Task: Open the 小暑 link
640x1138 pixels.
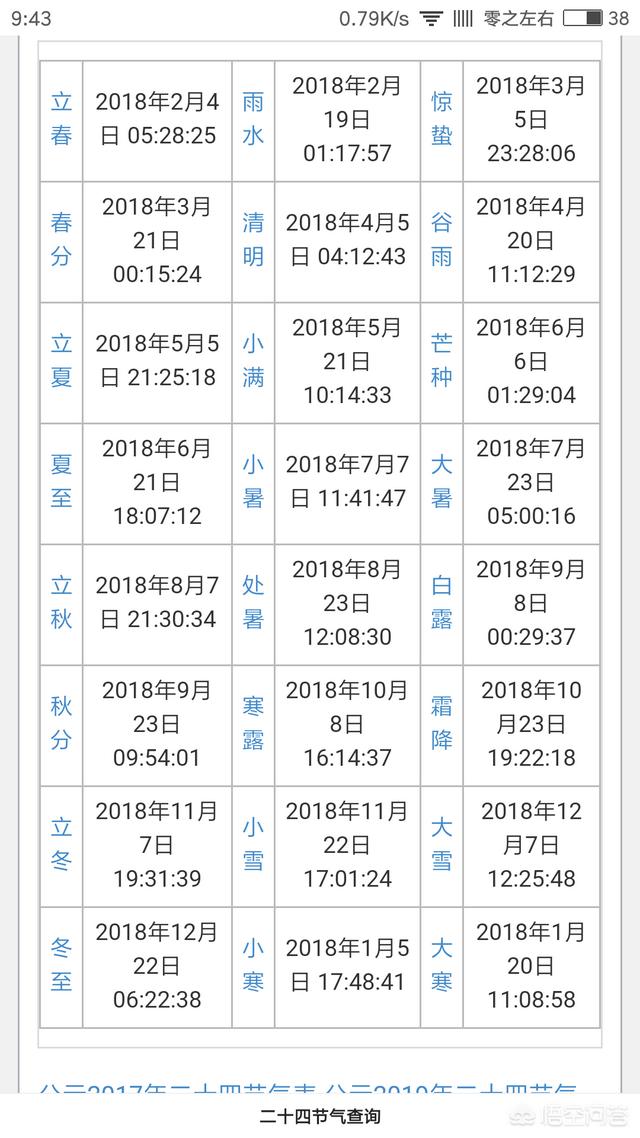Action: tap(253, 481)
